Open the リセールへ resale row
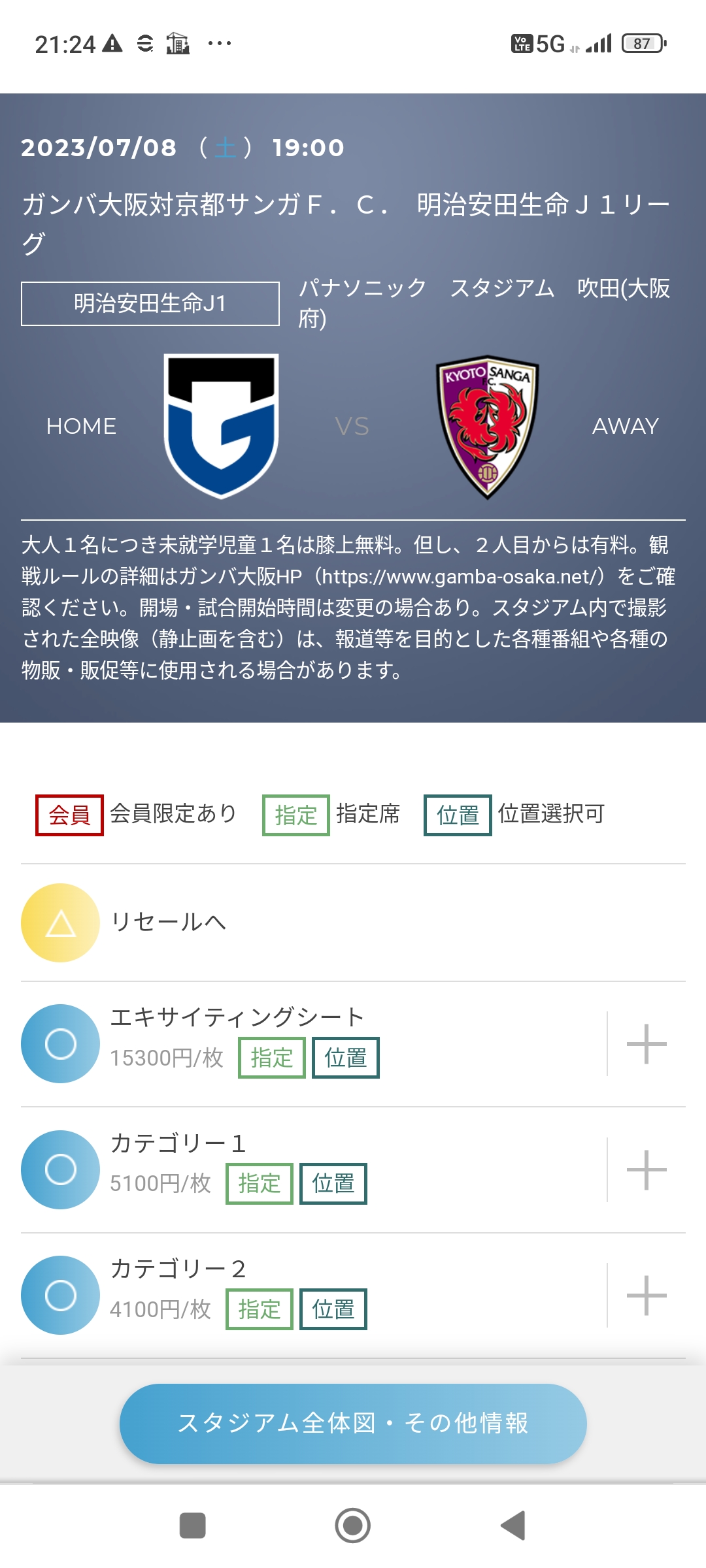The width and height of the screenshot is (706, 1568). [x=353, y=923]
